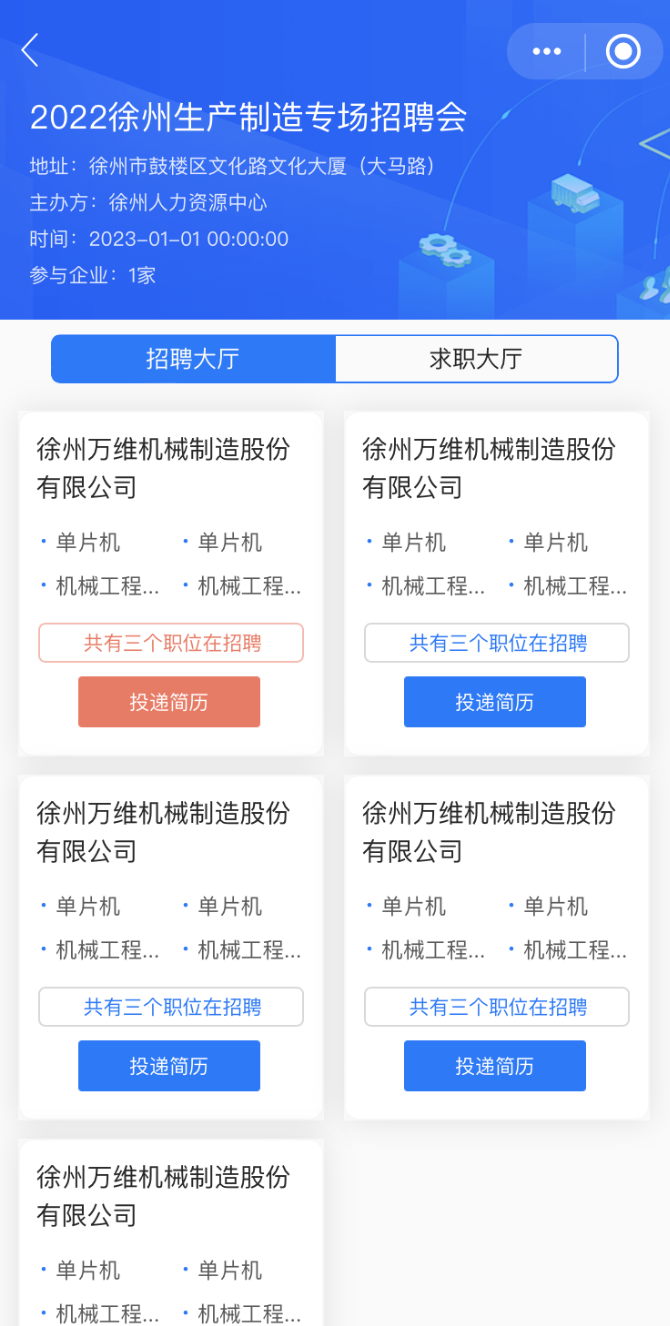
Task: Switch to the 求职大厅 tab
Action: click(x=476, y=359)
